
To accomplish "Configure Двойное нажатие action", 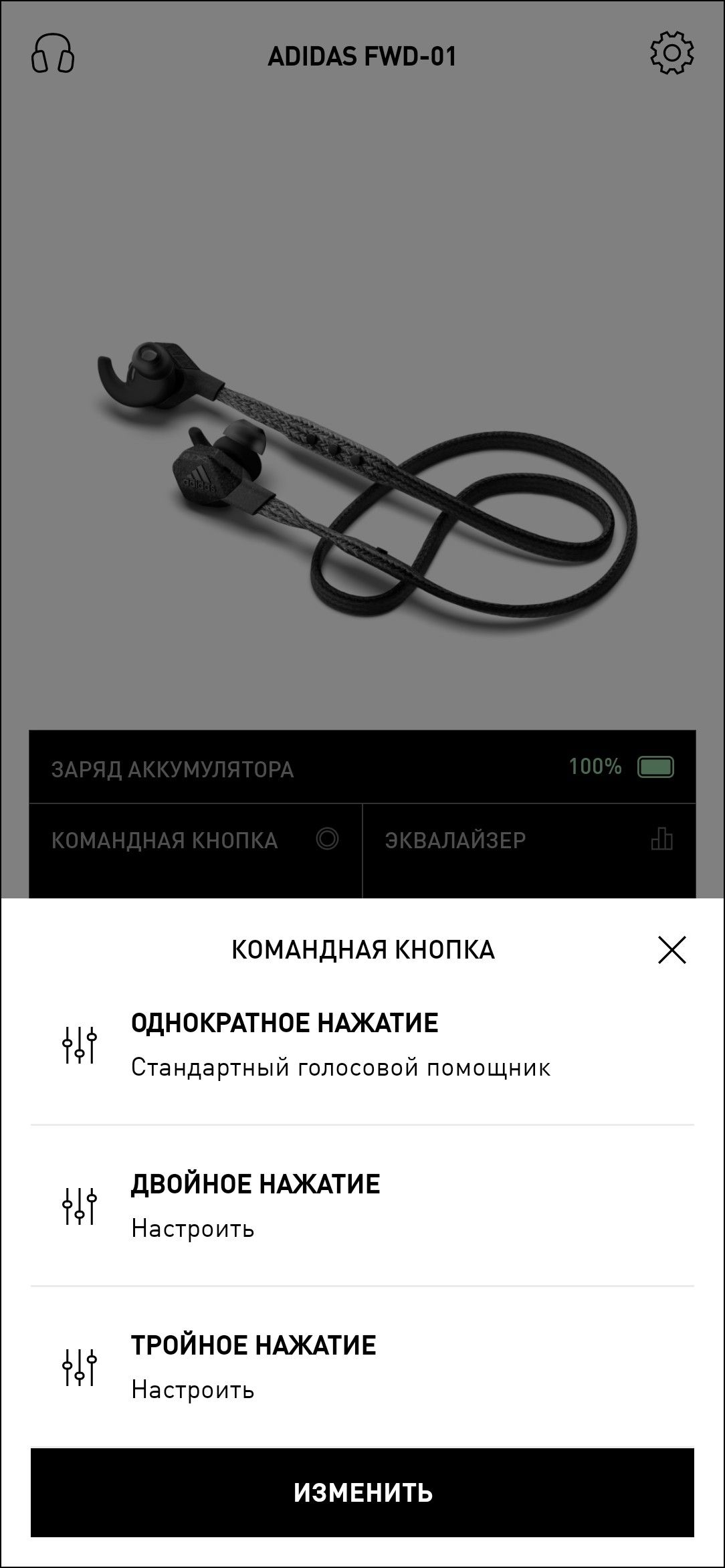I will [361, 1206].
